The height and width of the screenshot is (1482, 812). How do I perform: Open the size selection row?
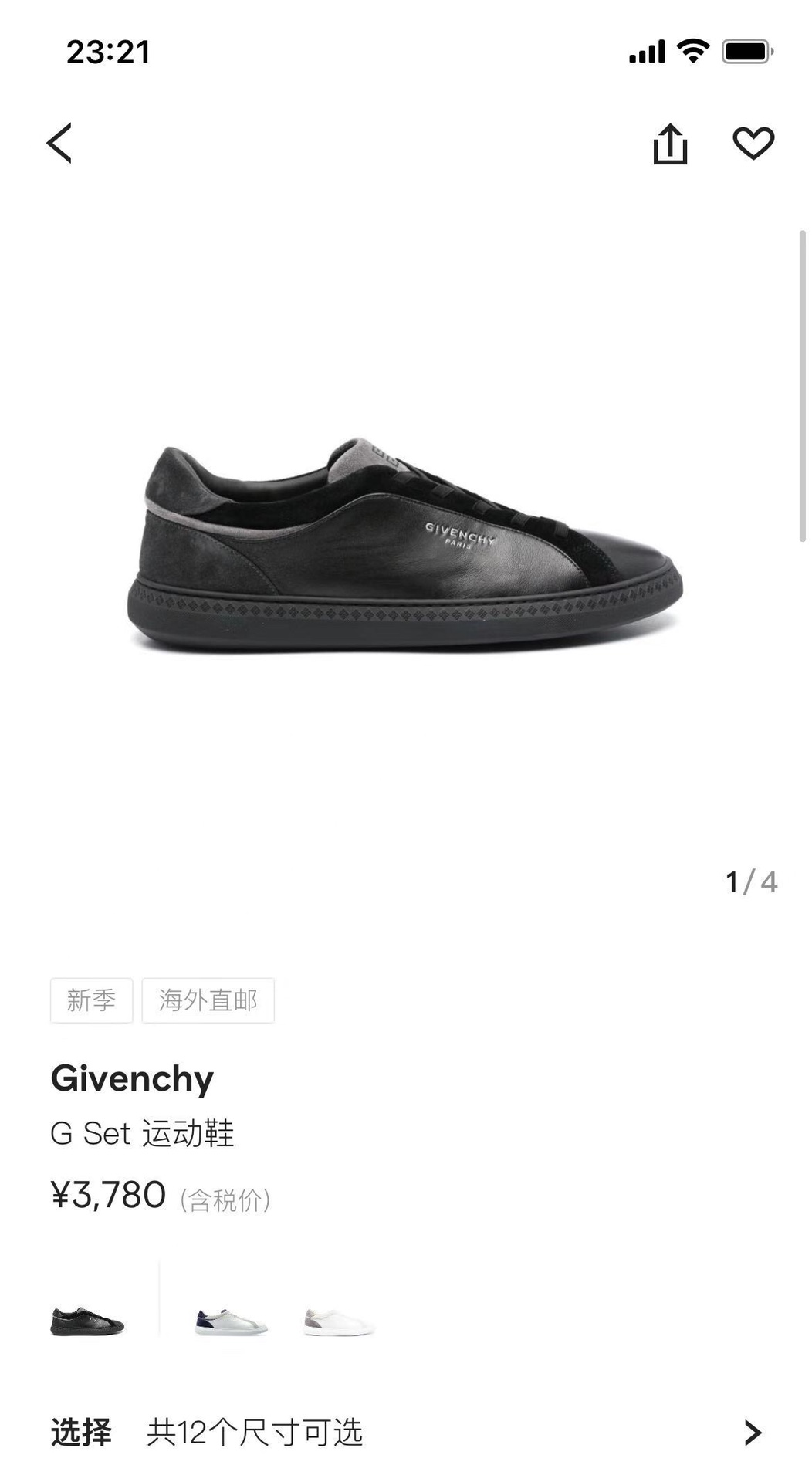coord(406,1433)
